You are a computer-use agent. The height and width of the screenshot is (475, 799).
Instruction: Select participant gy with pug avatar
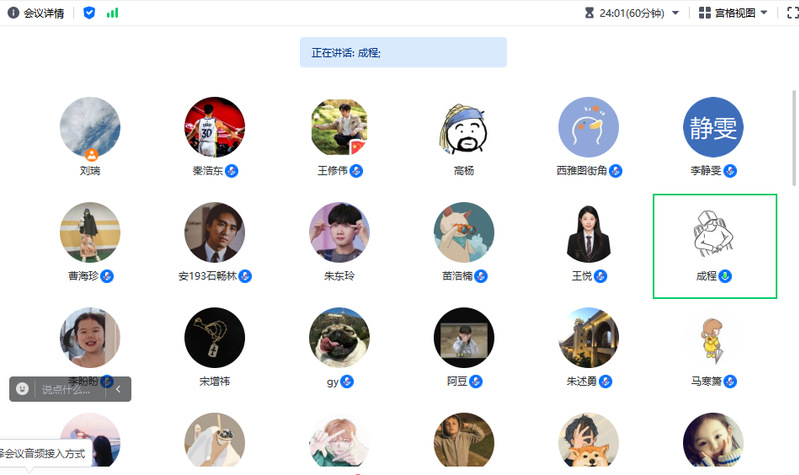[x=339, y=338]
